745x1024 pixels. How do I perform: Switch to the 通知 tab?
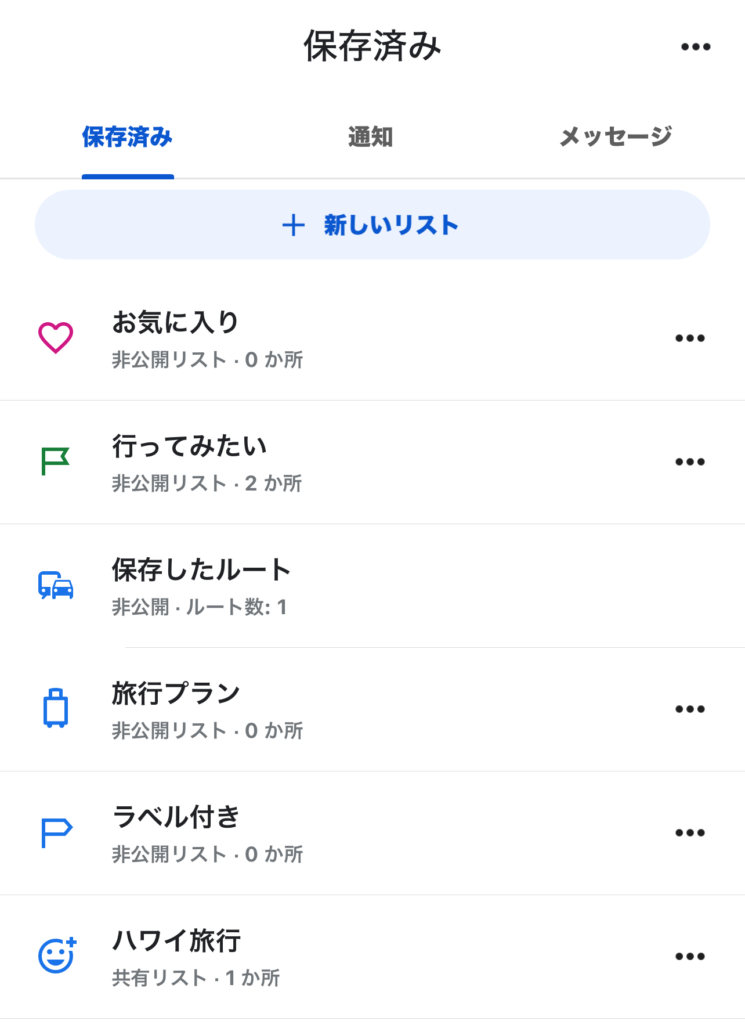tap(370, 137)
